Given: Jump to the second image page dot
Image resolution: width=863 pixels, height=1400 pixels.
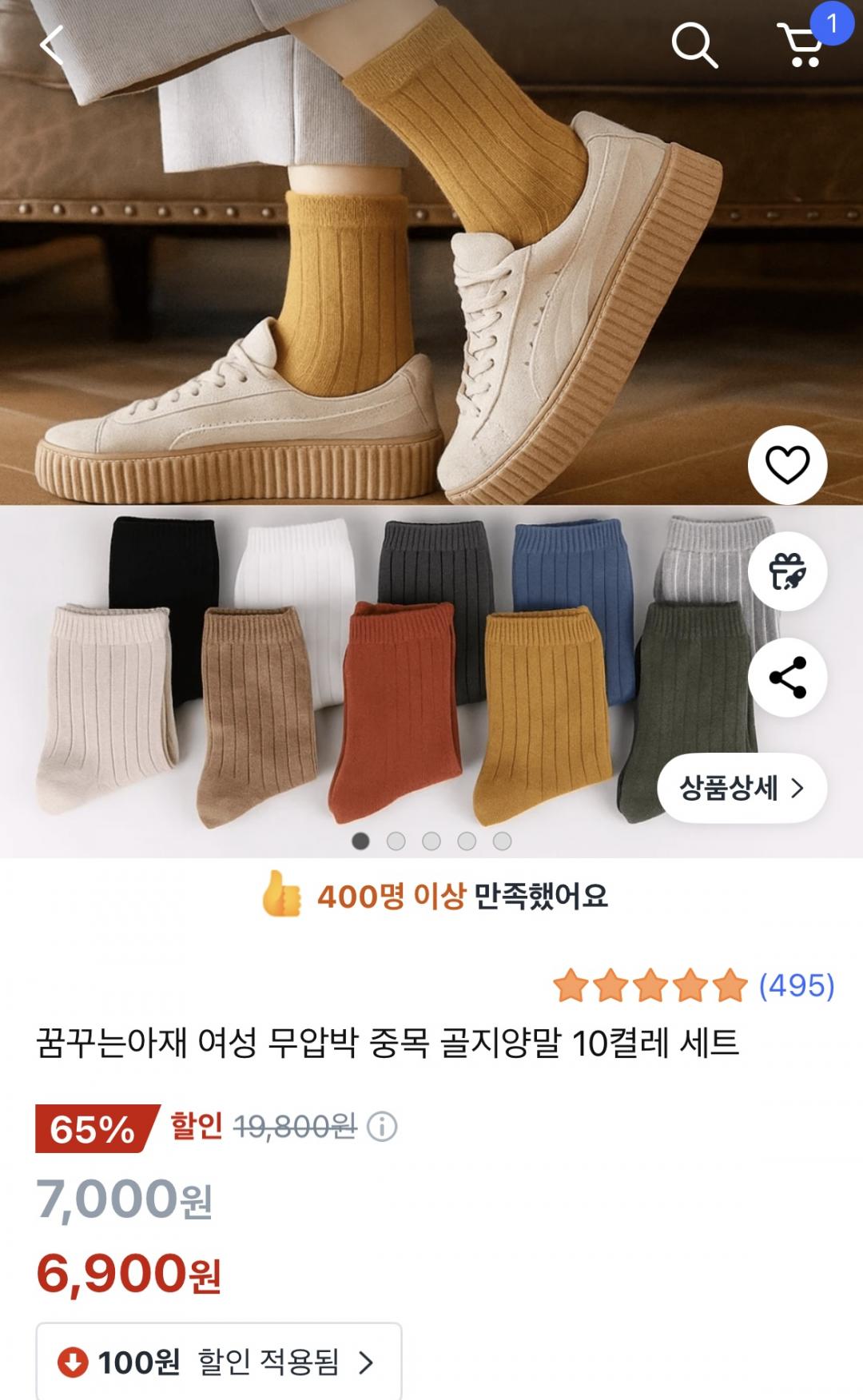Looking at the screenshot, I should tap(396, 841).
